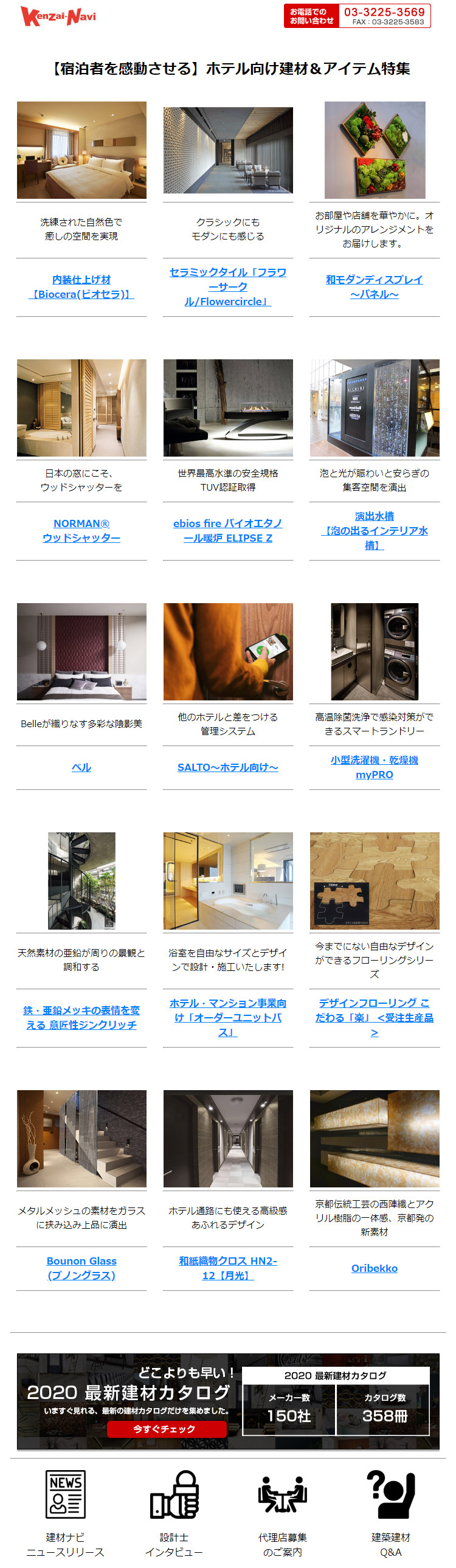
Task: Tap the 今すぐチェック catalog button
Action: coord(166,1429)
